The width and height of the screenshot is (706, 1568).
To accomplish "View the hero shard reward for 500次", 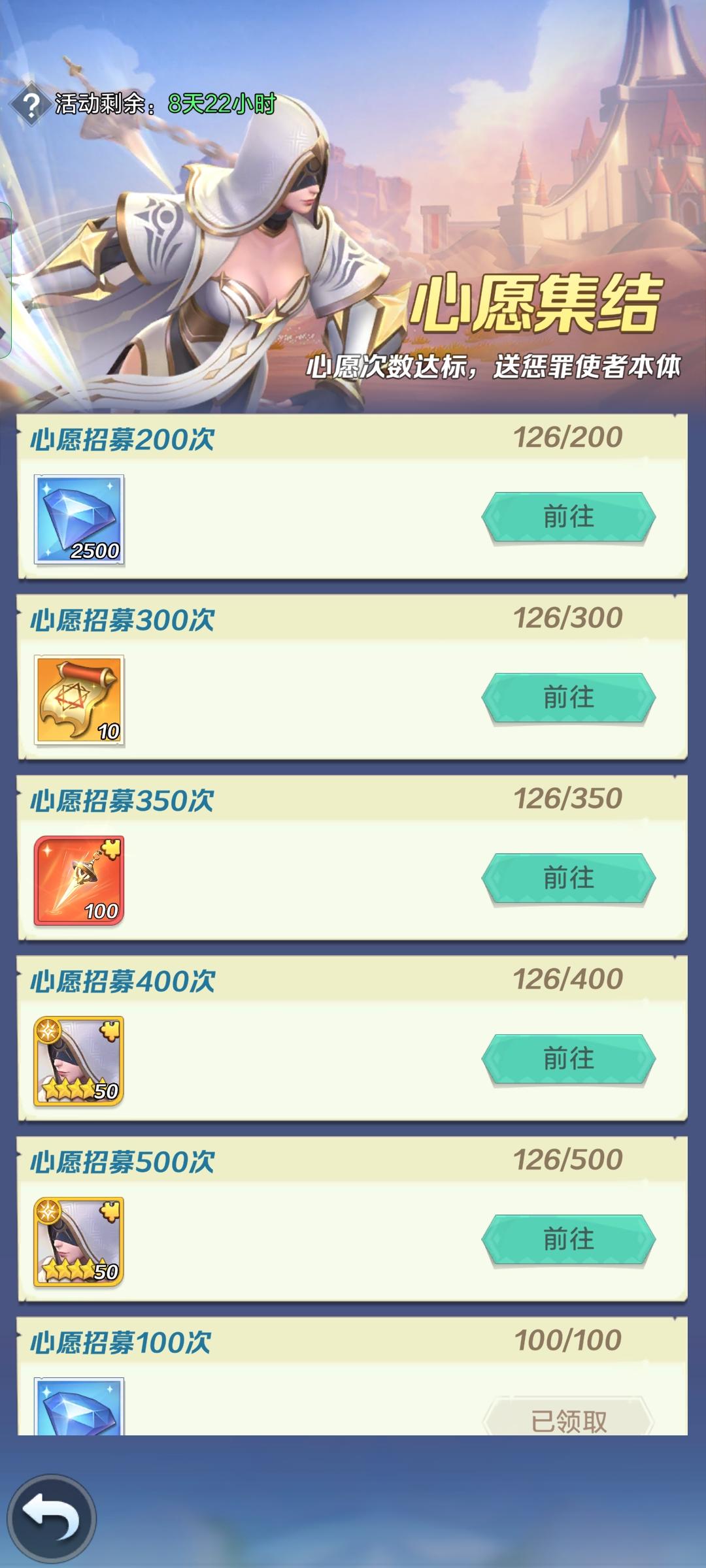I will coord(78,1238).
